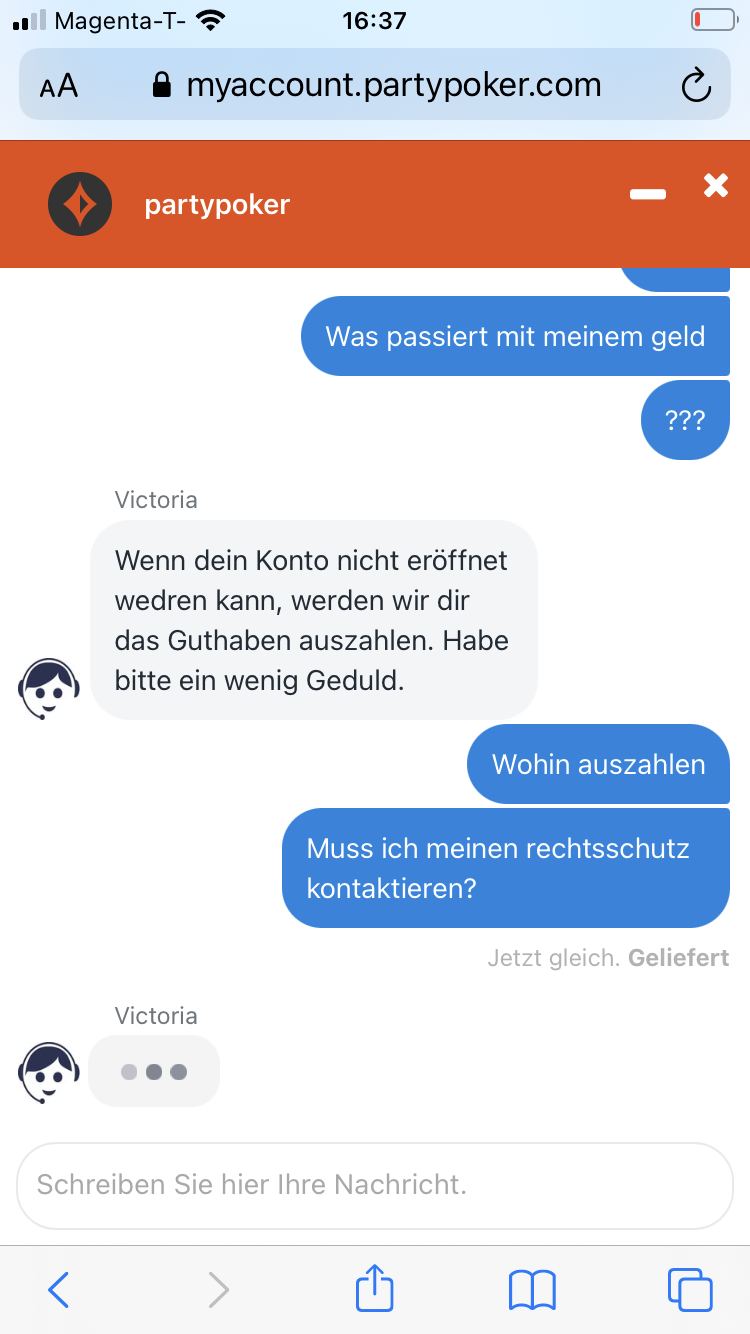750x1334 pixels.
Task: Tap the message input field
Action: (374, 1186)
